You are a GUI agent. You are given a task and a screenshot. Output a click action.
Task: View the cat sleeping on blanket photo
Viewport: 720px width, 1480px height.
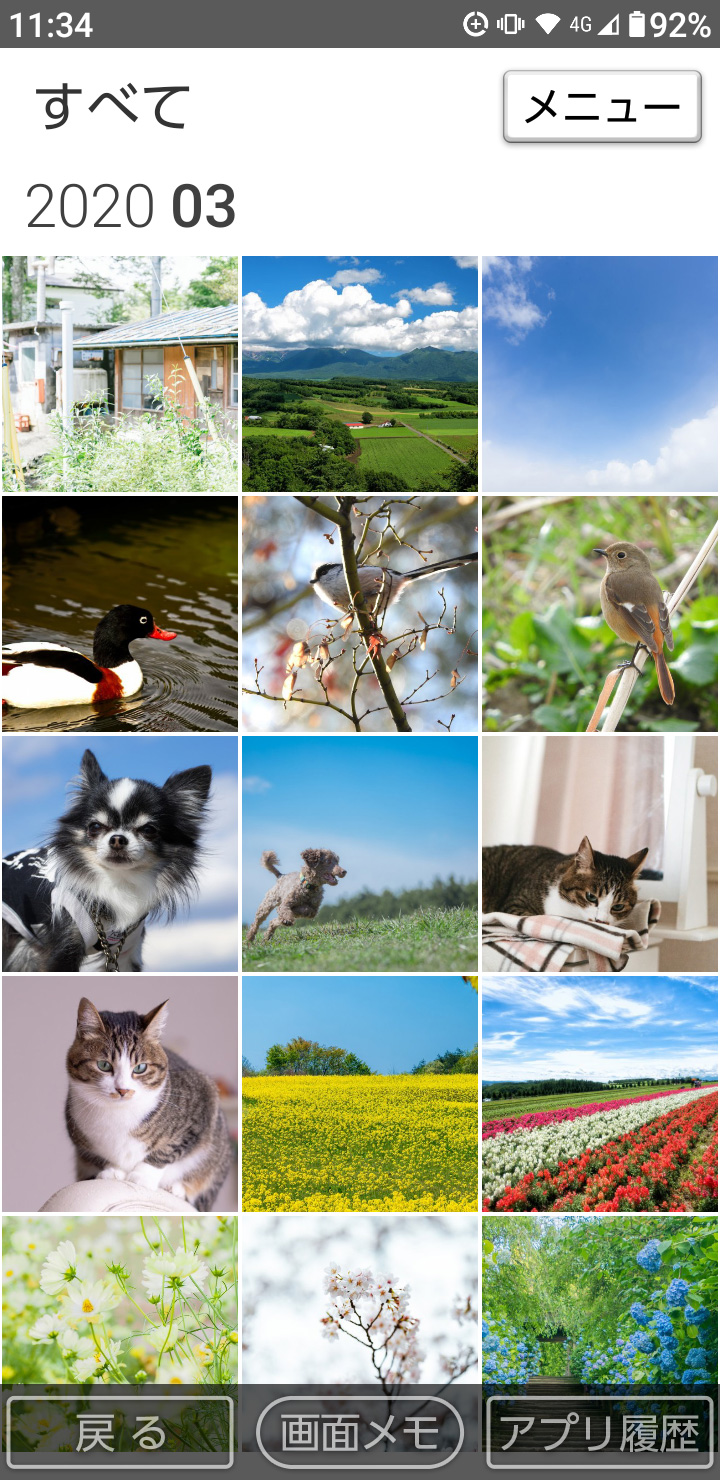point(600,854)
